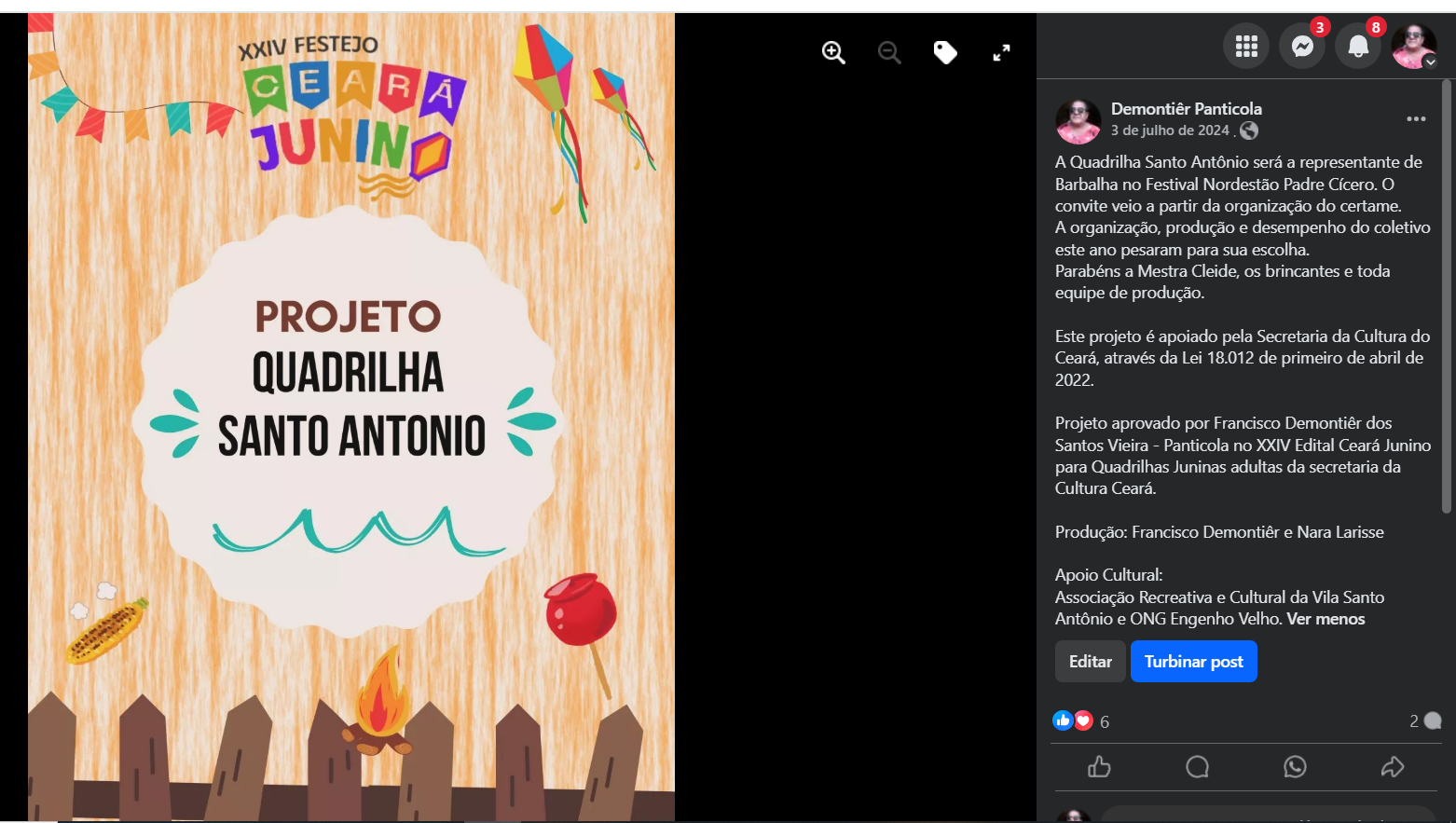Enter fullscreen photo view
Screen dimensions: 1456x823
pos(1001,53)
